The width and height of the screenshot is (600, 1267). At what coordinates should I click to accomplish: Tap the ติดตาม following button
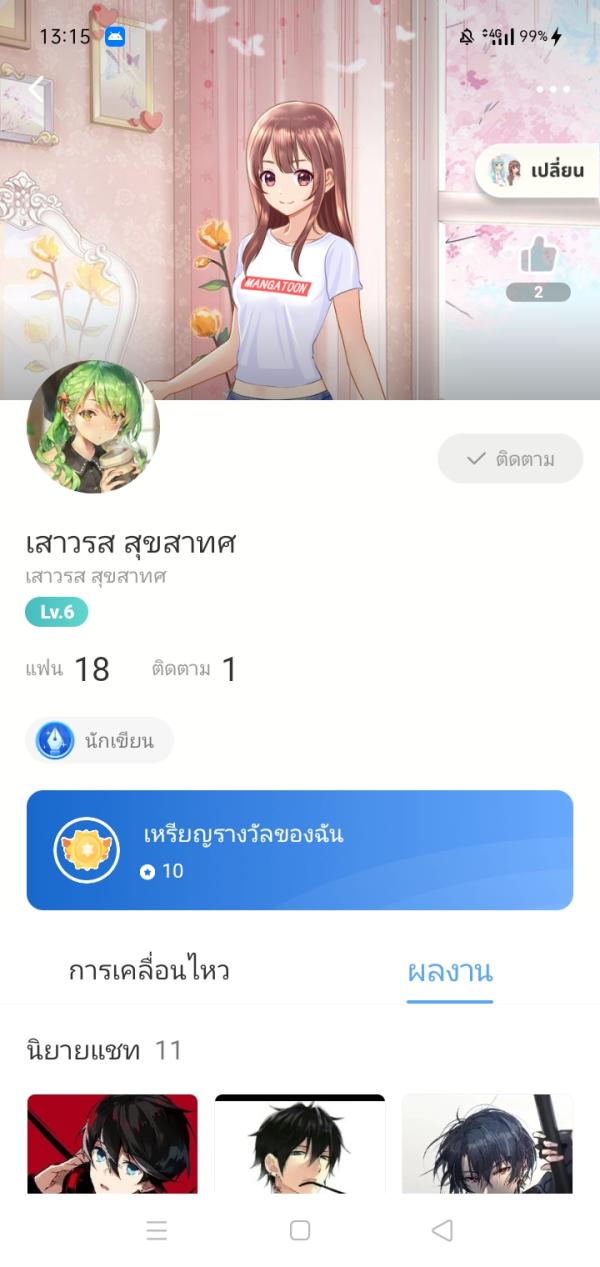(x=510, y=459)
